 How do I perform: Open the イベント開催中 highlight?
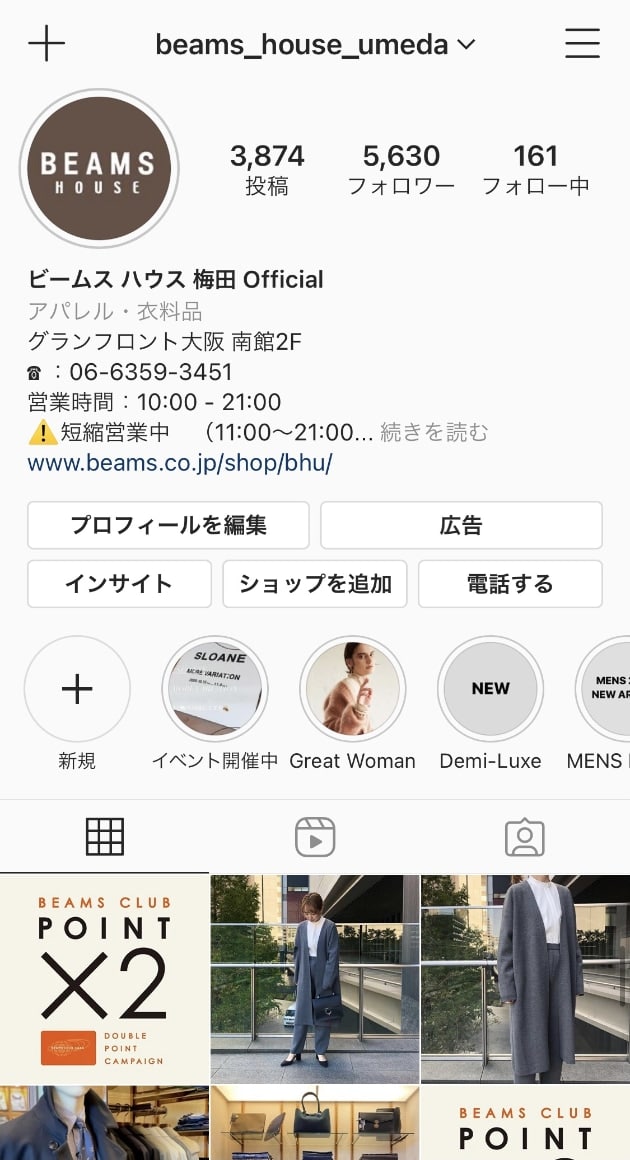[x=214, y=689]
